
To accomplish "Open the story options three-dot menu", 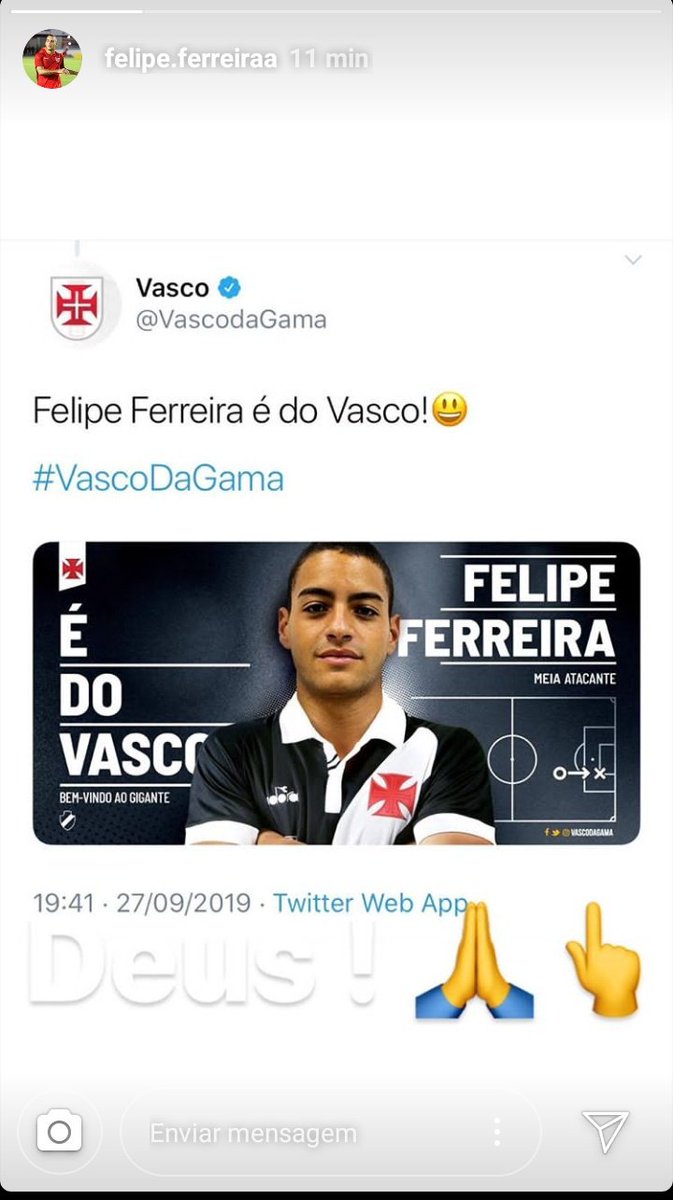I will (497, 1132).
